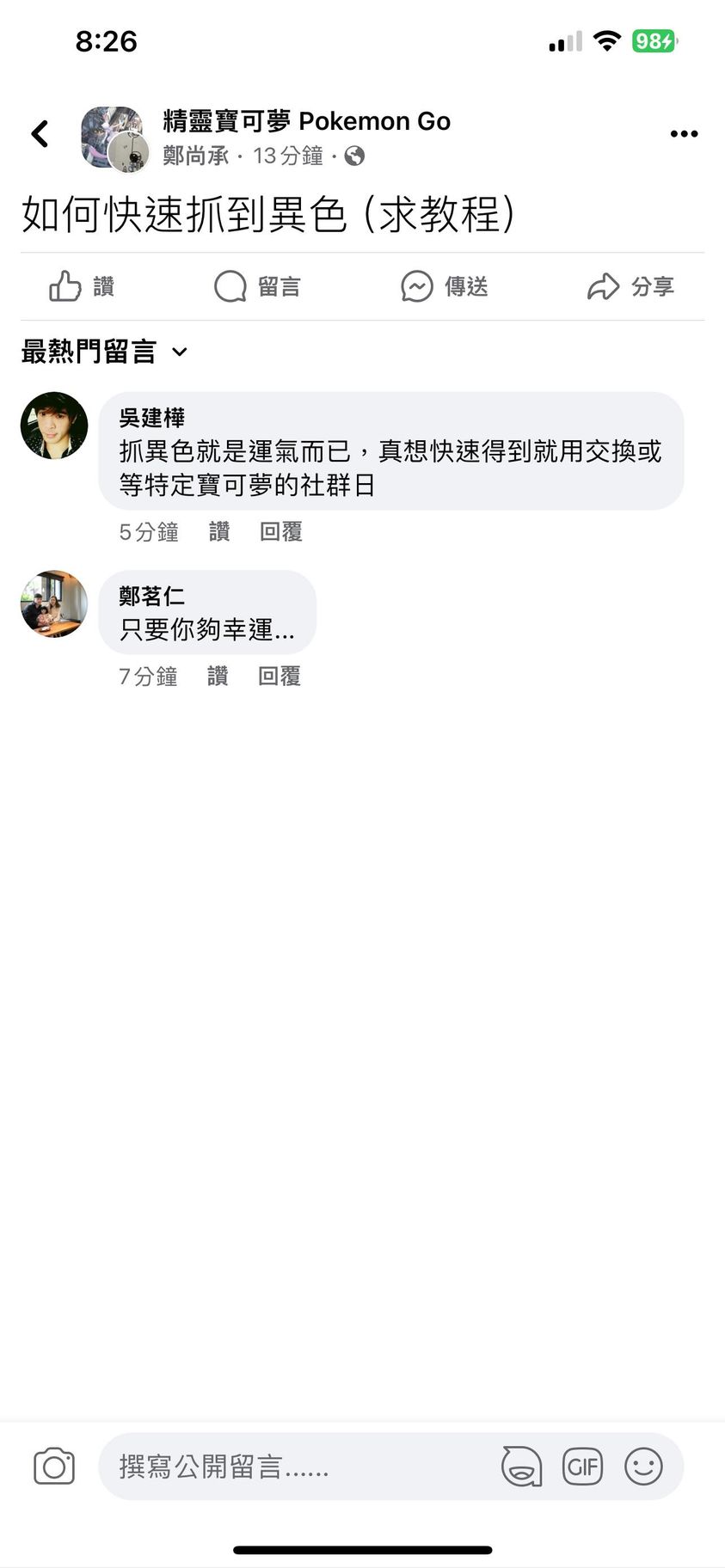Open the avatar sticker picker
The width and height of the screenshot is (725, 1568).
[x=521, y=1467]
